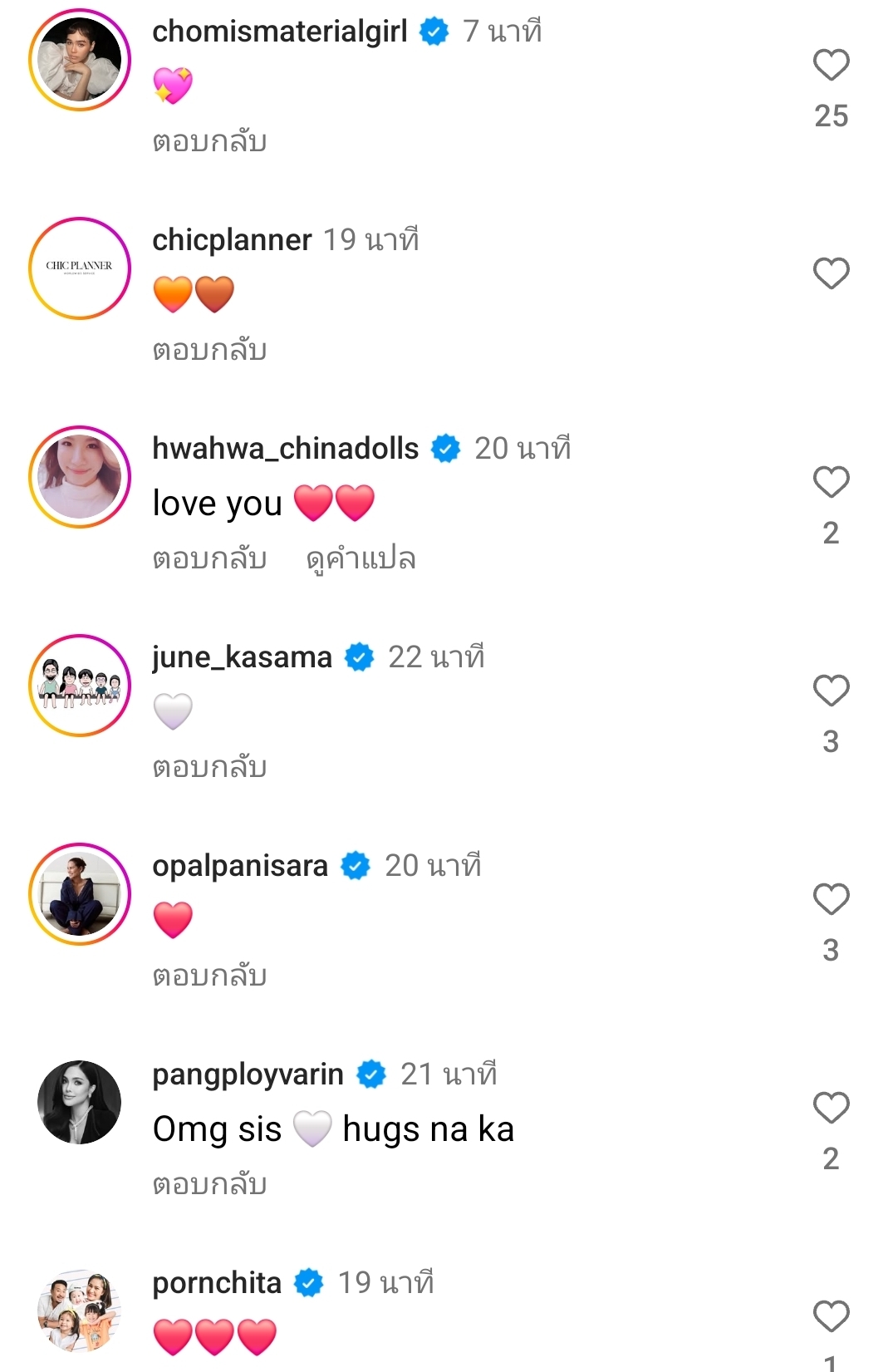Open the opalpanisara username link

click(240, 866)
